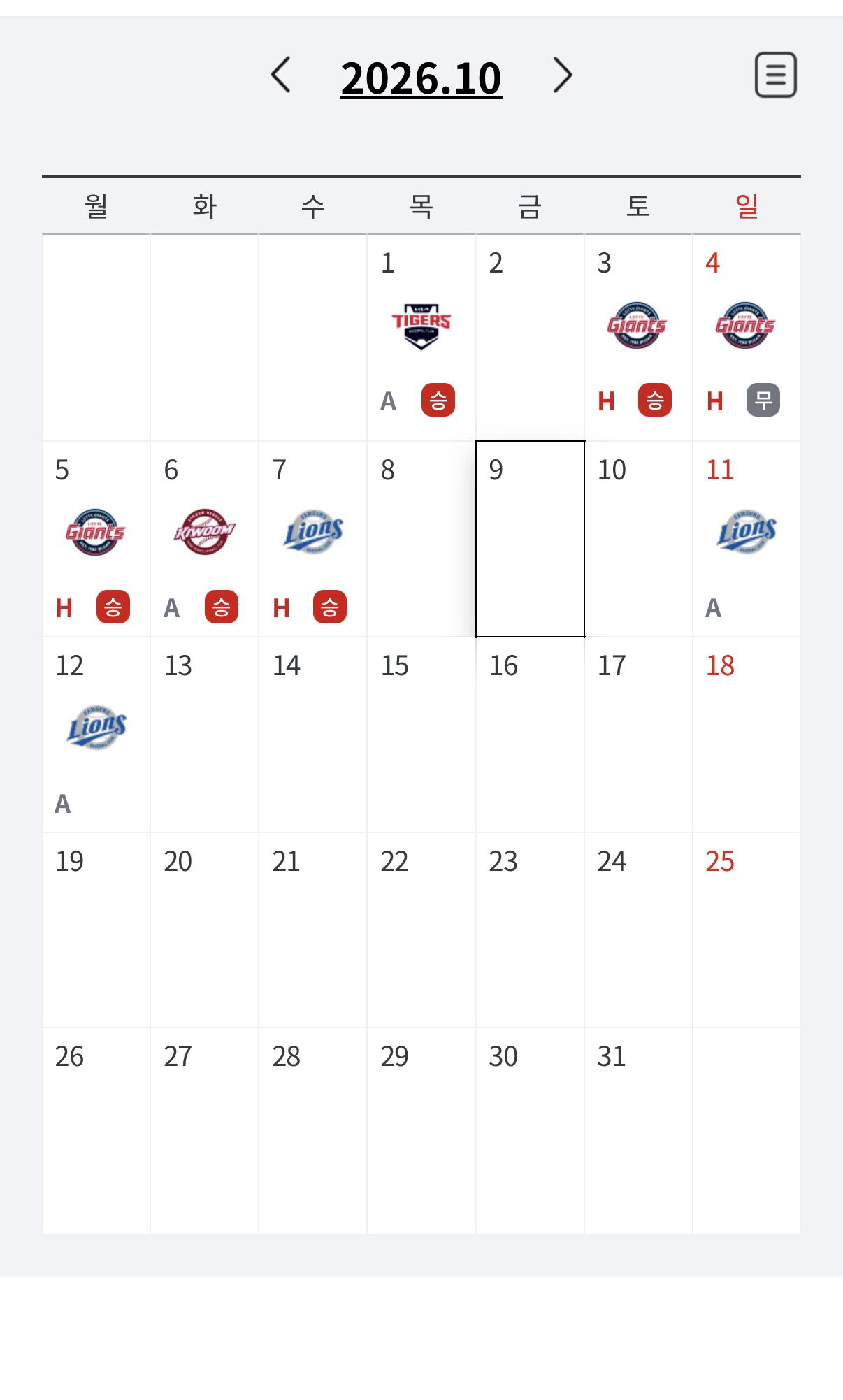Image resolution: width=843 pixels, height=1400 pixels.
Task: Select October 20 on the calendar
Action: pos(205,930)
